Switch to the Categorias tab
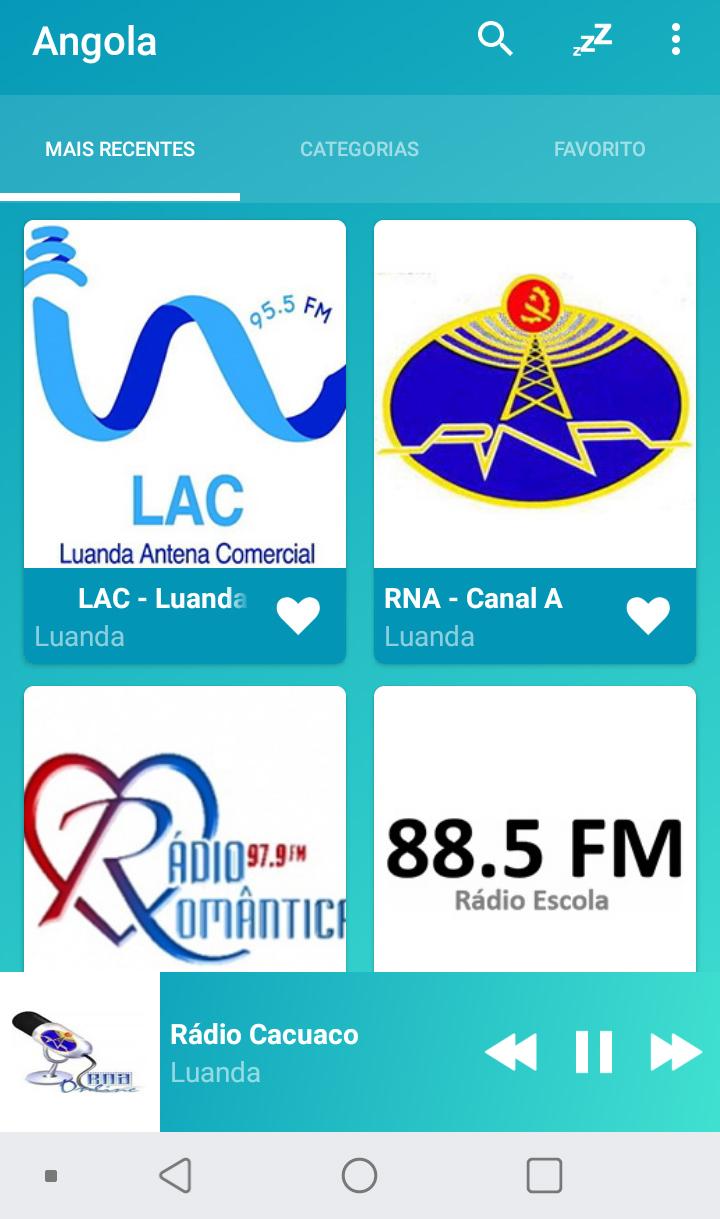The image size is (720, 1219). [x=359, y=149]
